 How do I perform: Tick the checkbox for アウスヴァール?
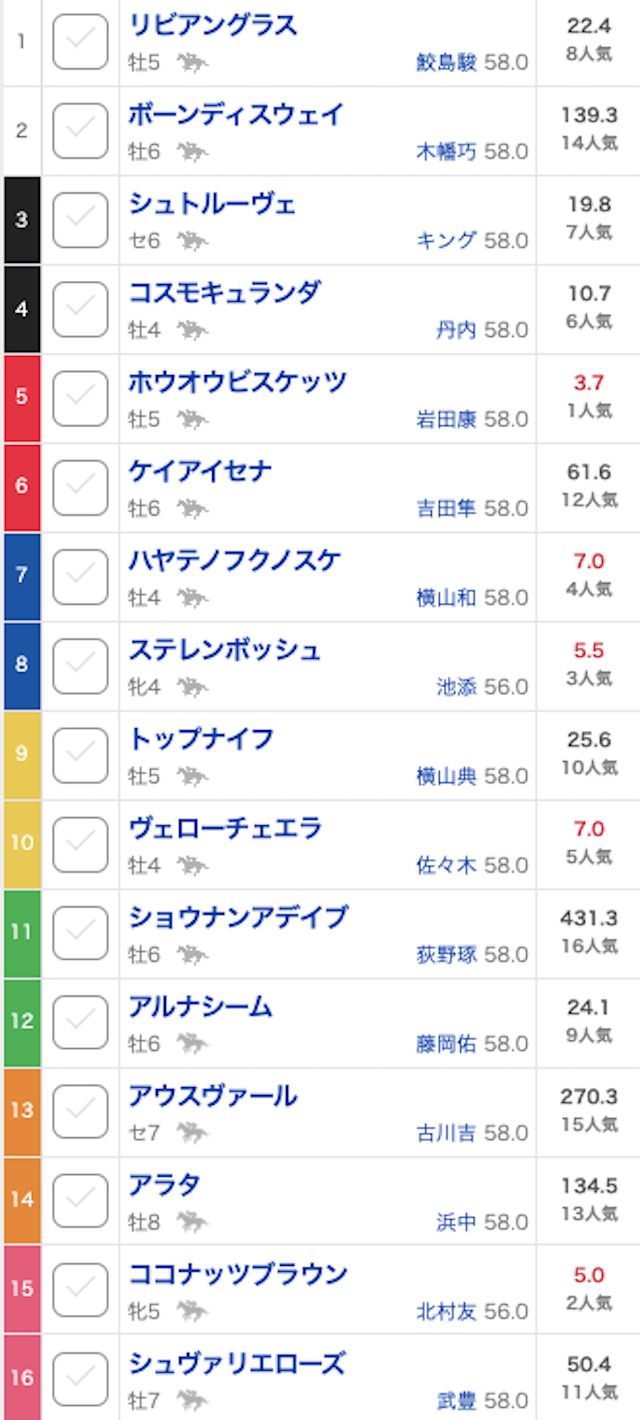(80, 1112)
